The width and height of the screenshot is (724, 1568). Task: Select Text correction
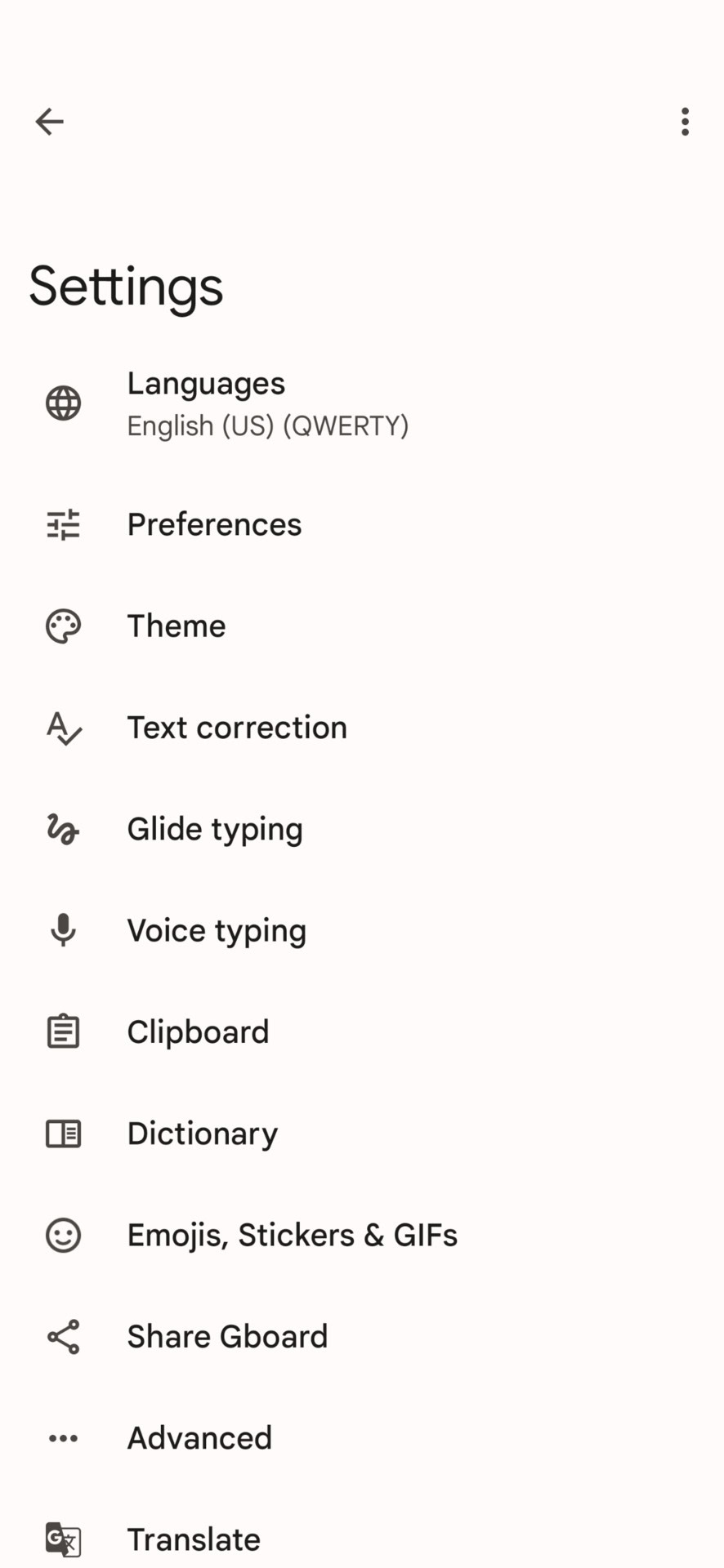click(x=237, y=728)
